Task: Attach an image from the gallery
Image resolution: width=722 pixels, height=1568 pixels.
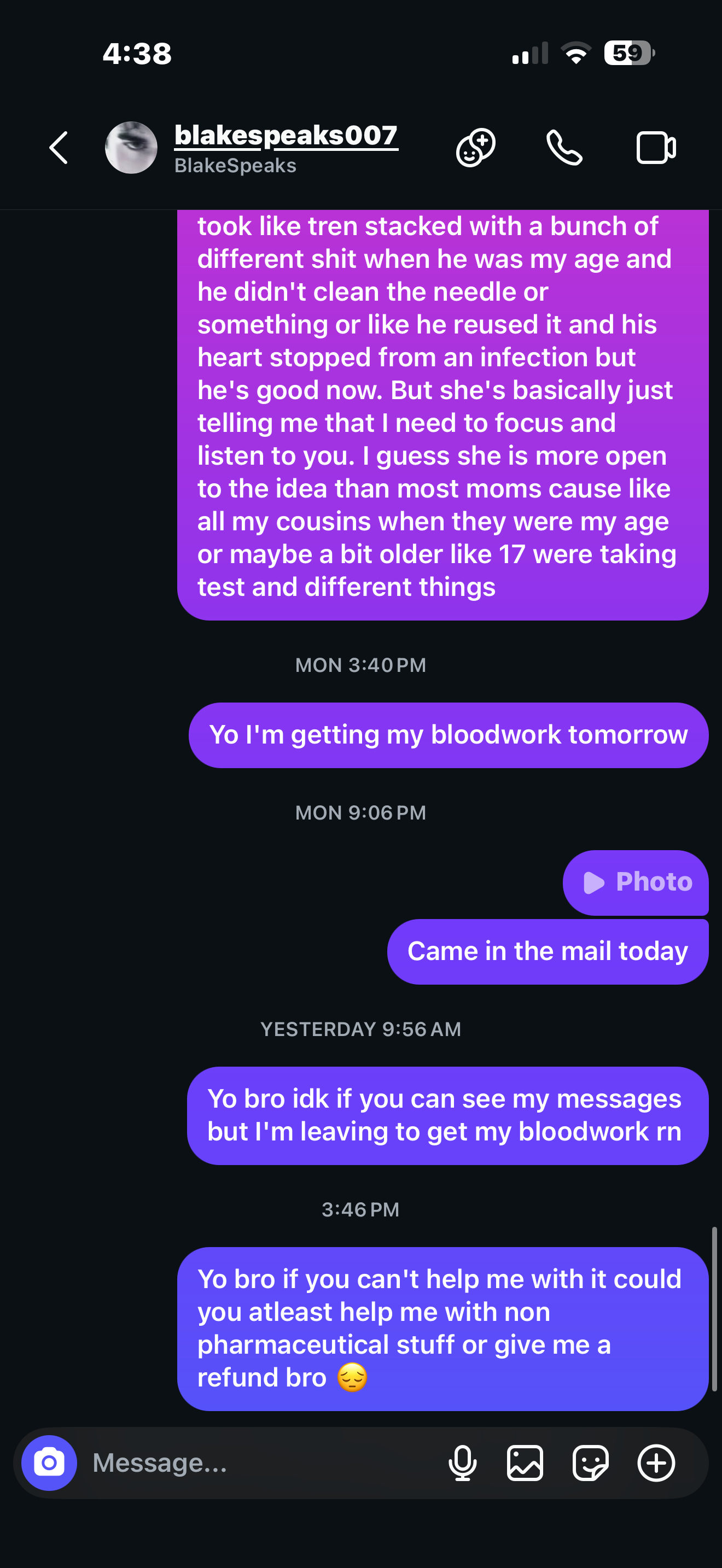Action: (x=525, y=1462)
